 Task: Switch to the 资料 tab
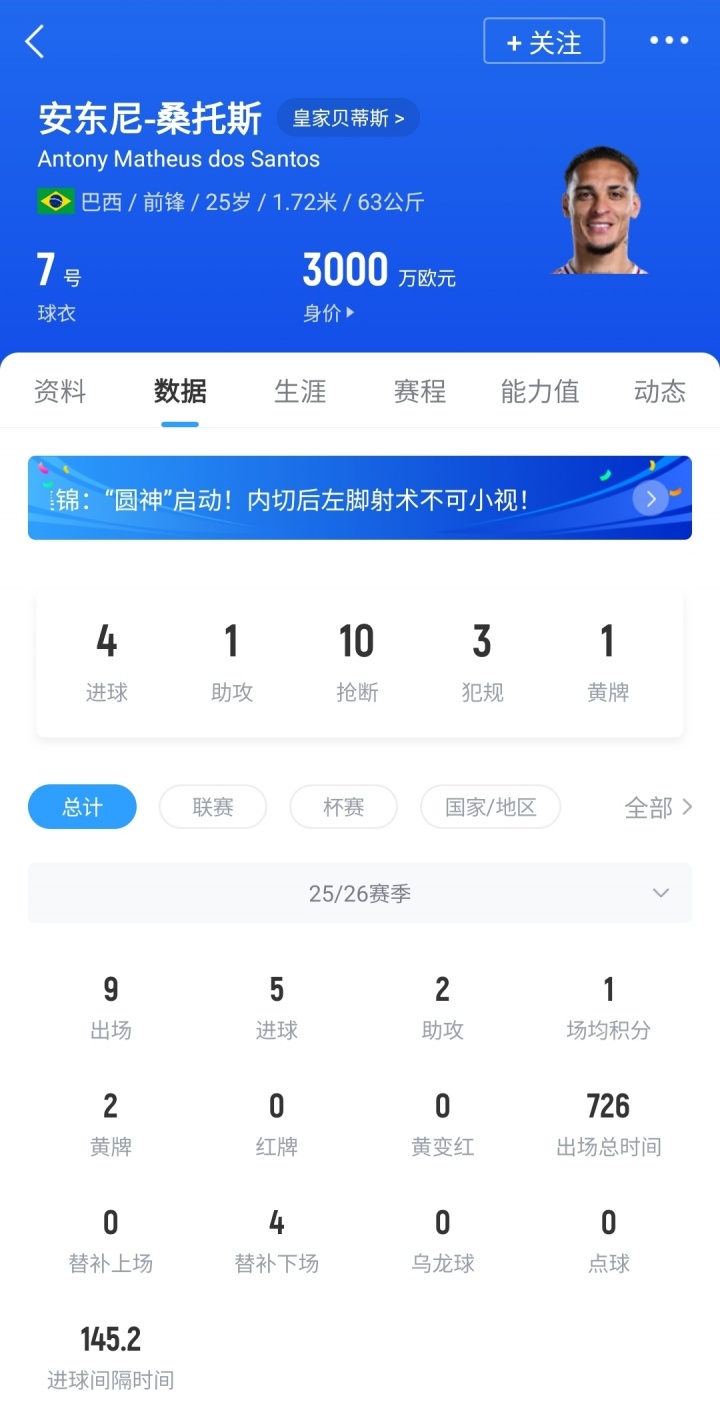coord(60,391)
